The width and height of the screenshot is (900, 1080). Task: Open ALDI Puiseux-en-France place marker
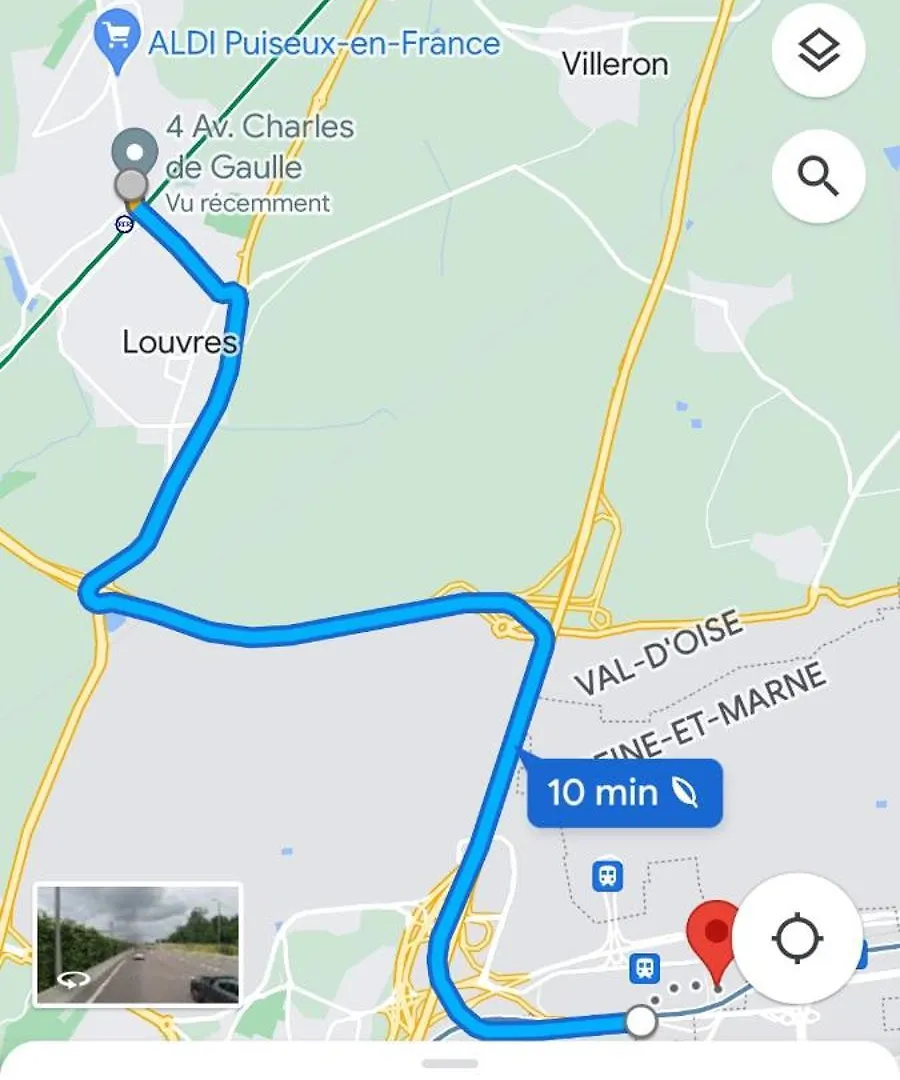[x=119, y=42]
